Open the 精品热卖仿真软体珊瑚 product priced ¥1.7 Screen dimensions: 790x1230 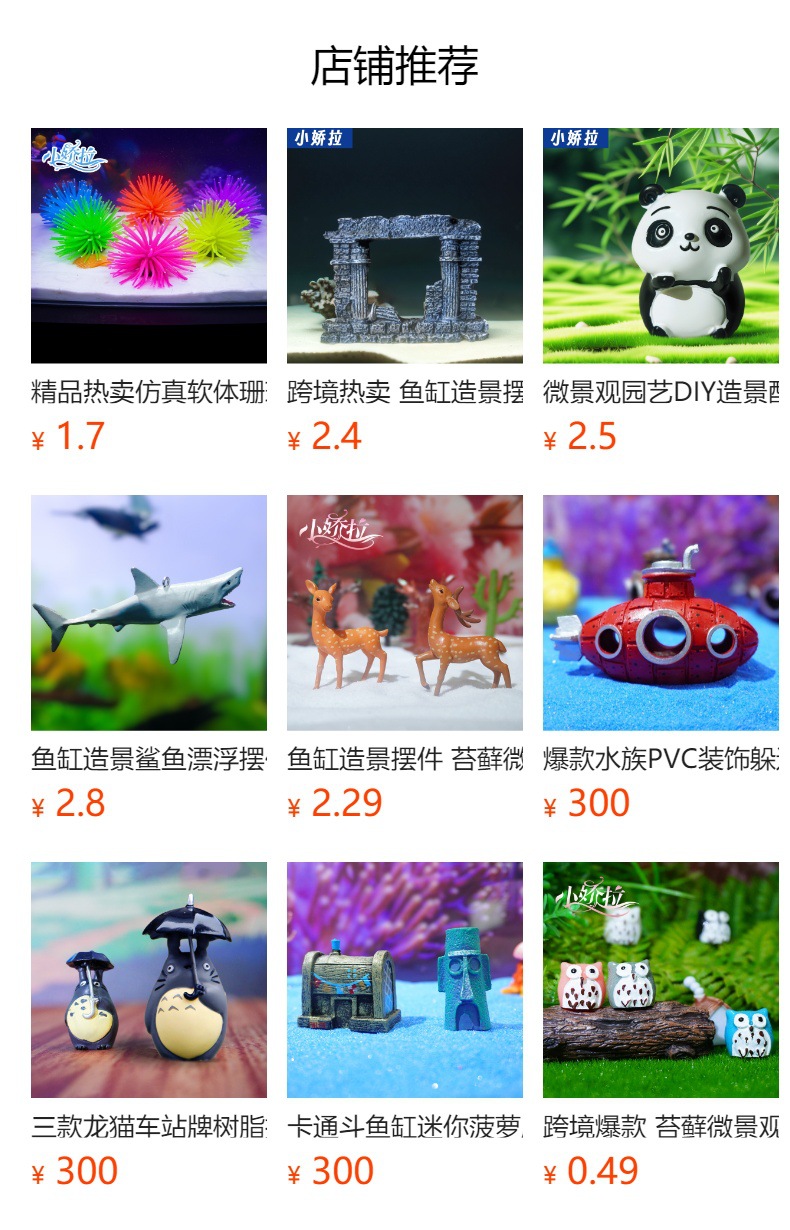[148, 246]
